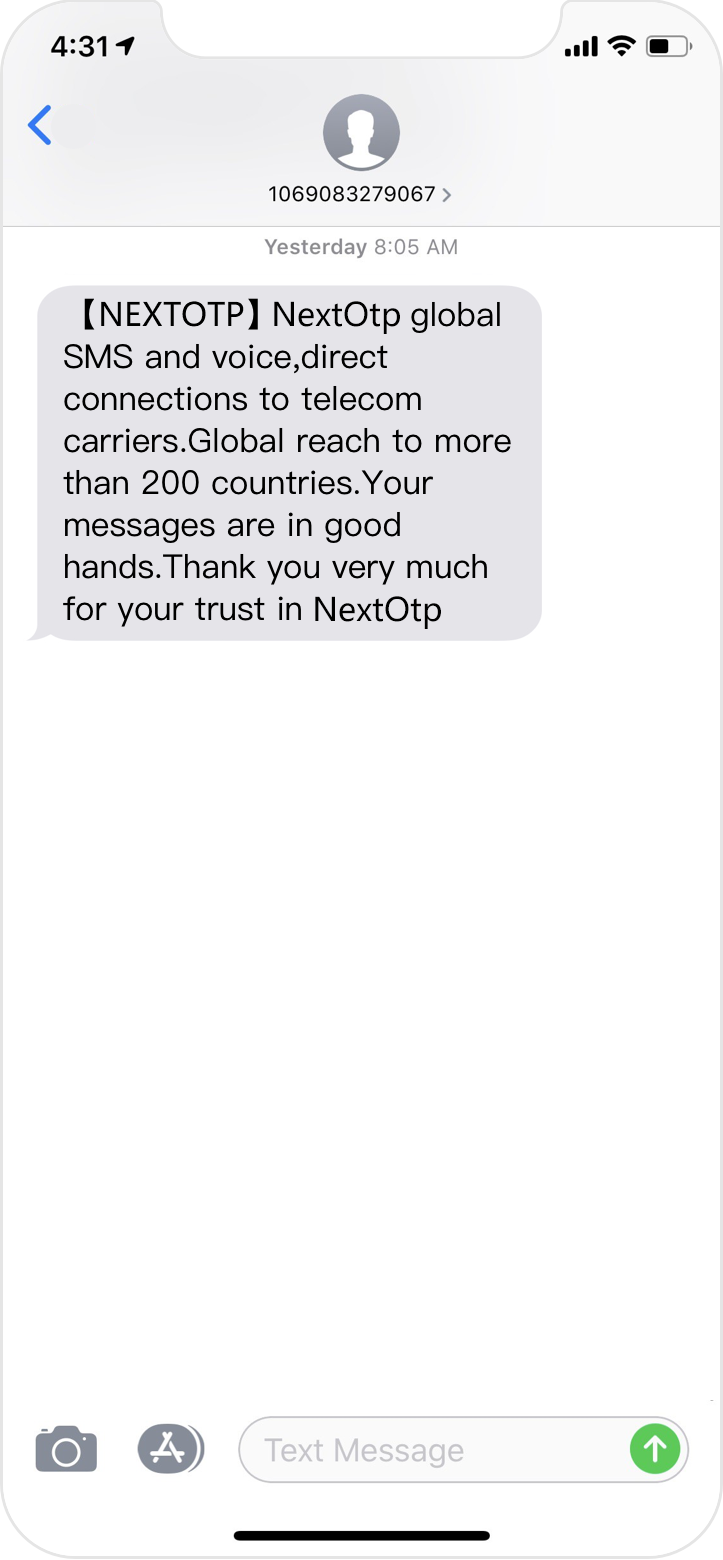Go back to the messages list

click(40, 126)
